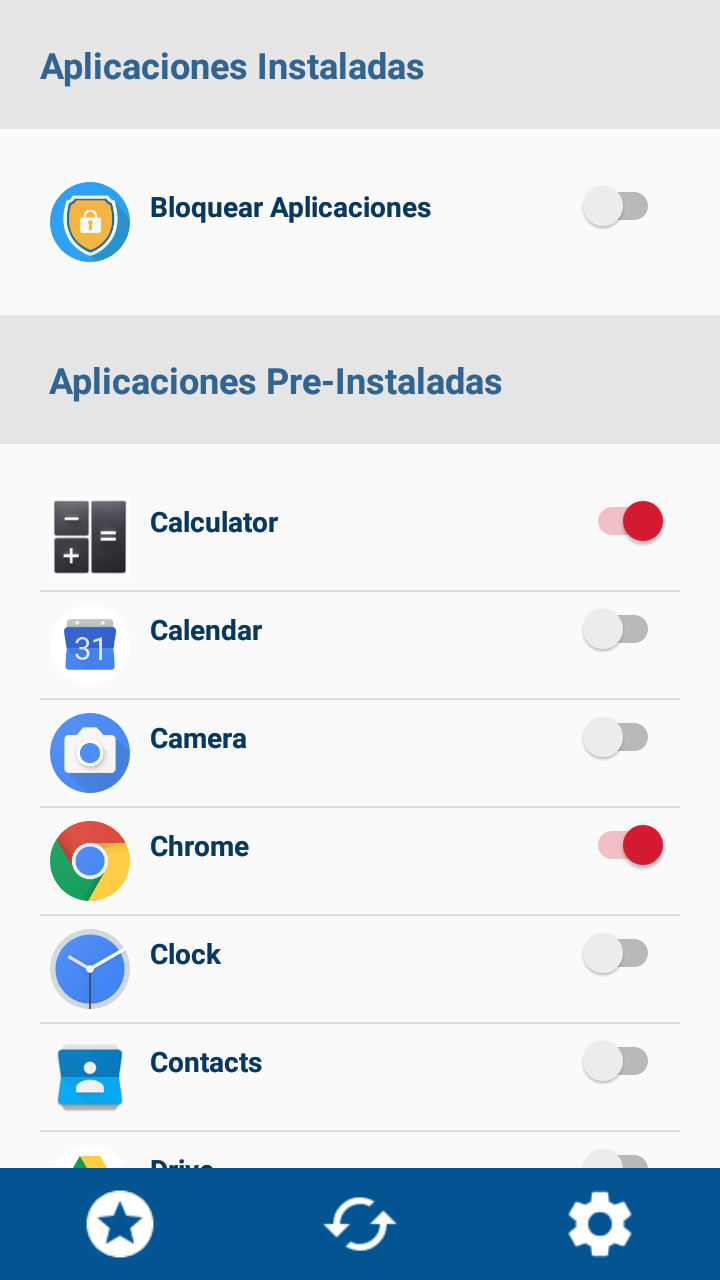
Task: Tap the star icon in bottom bar
Action: point(119,1222)
